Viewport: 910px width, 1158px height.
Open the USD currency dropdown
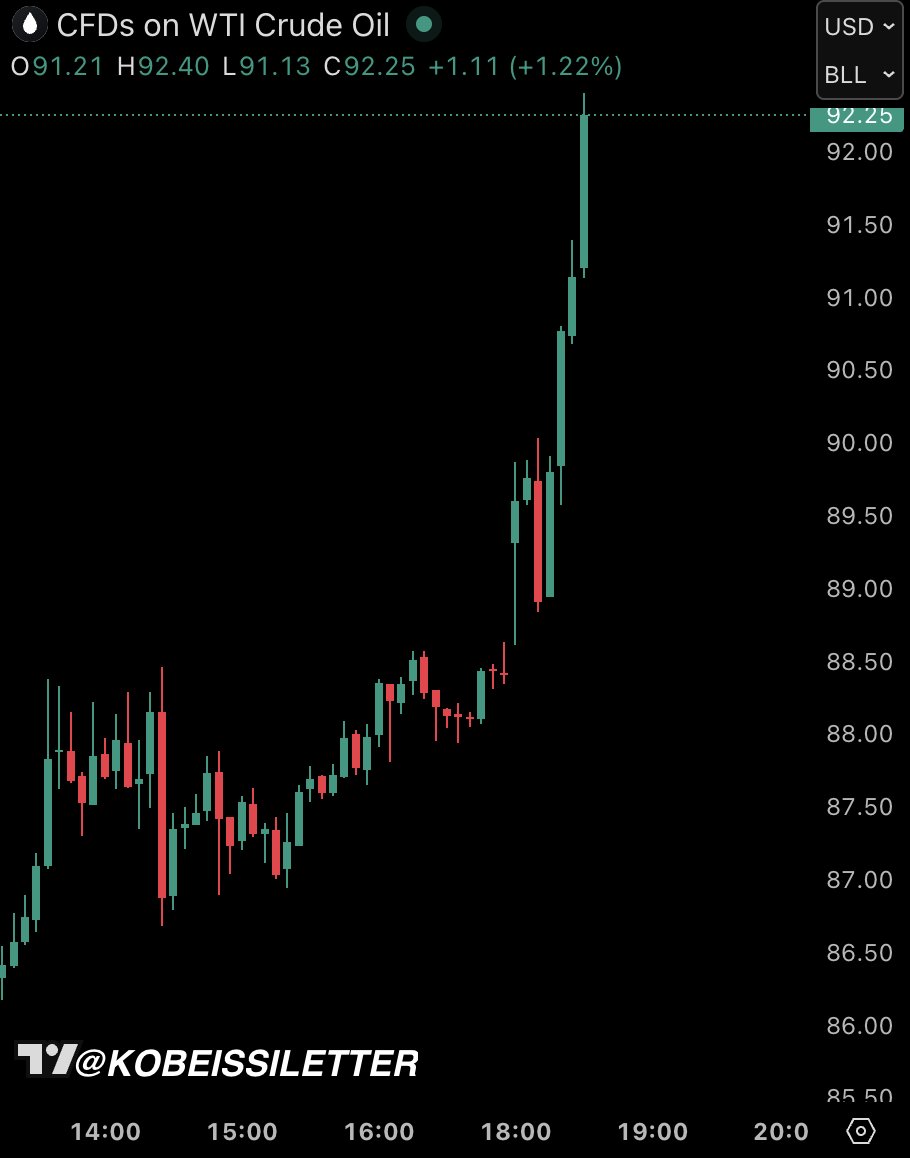(859, 27)
